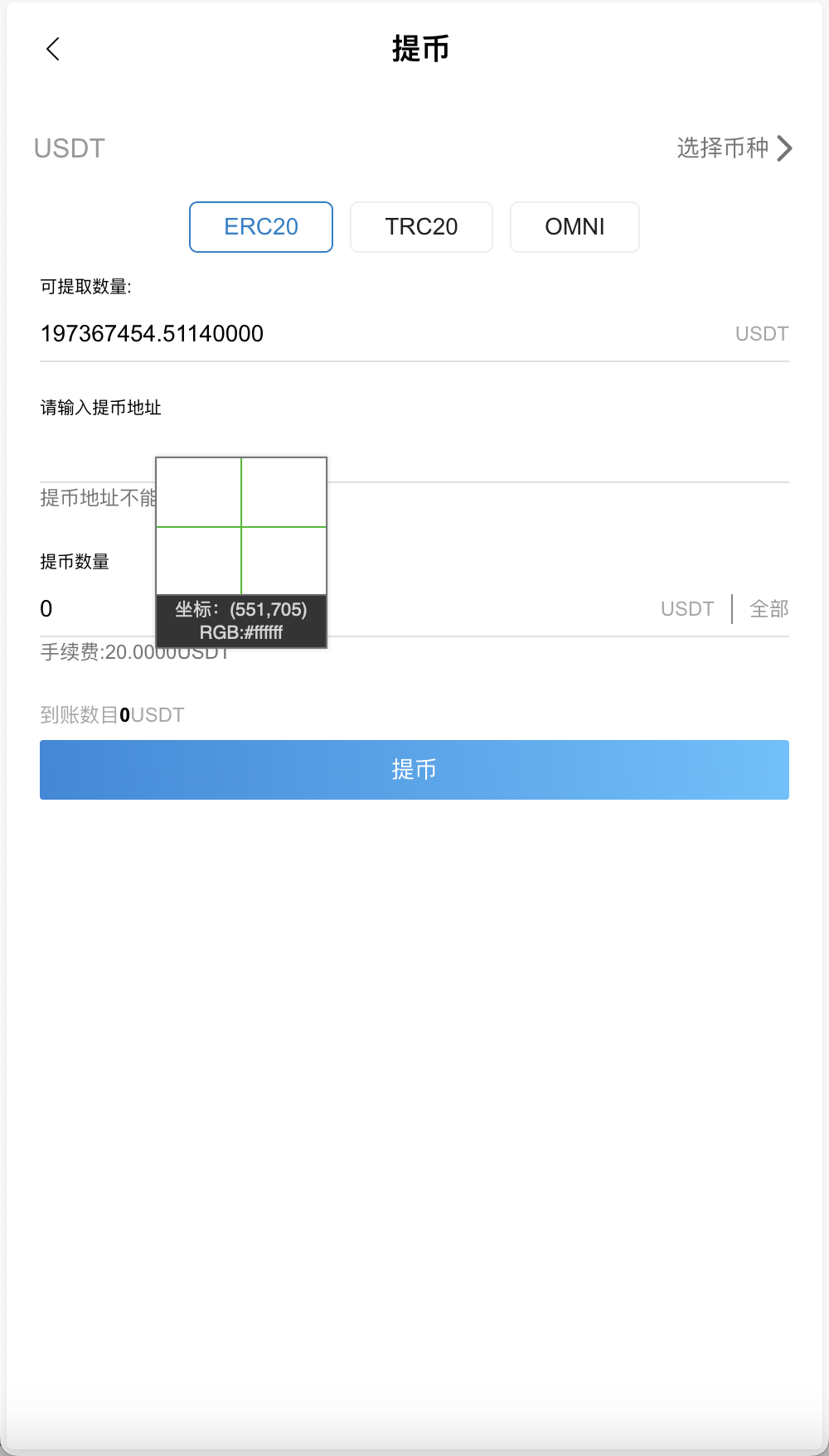This screenshot has width=829, height=1456.
Task: Choose the OMNI network option
Action: 574,226
